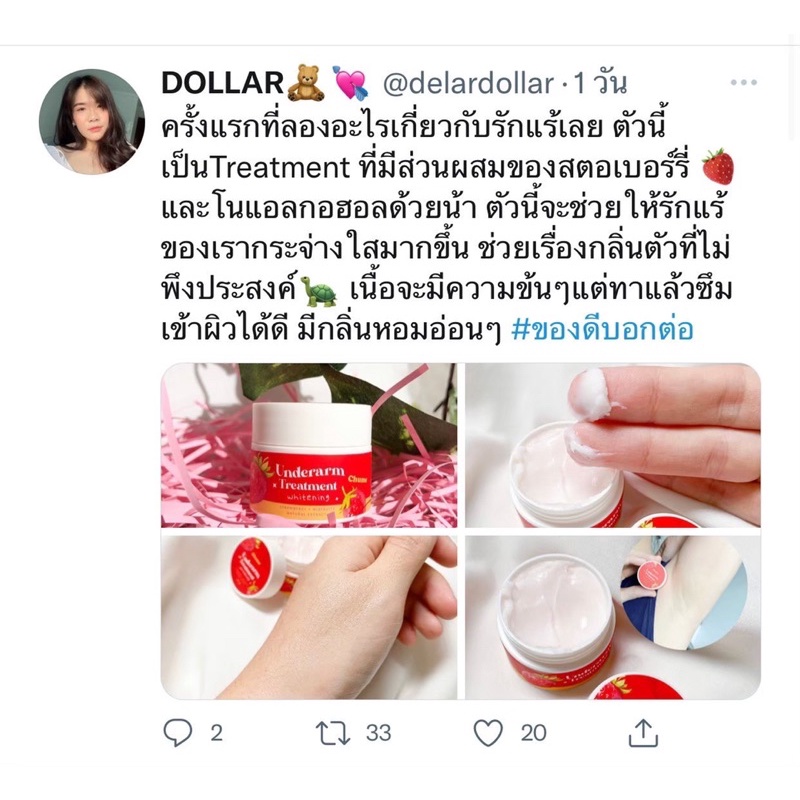This screenshot has width=800, height=800.
Task: Retweet DOLLAR's post
Action: pyautogui.click(x=333, y=733)
